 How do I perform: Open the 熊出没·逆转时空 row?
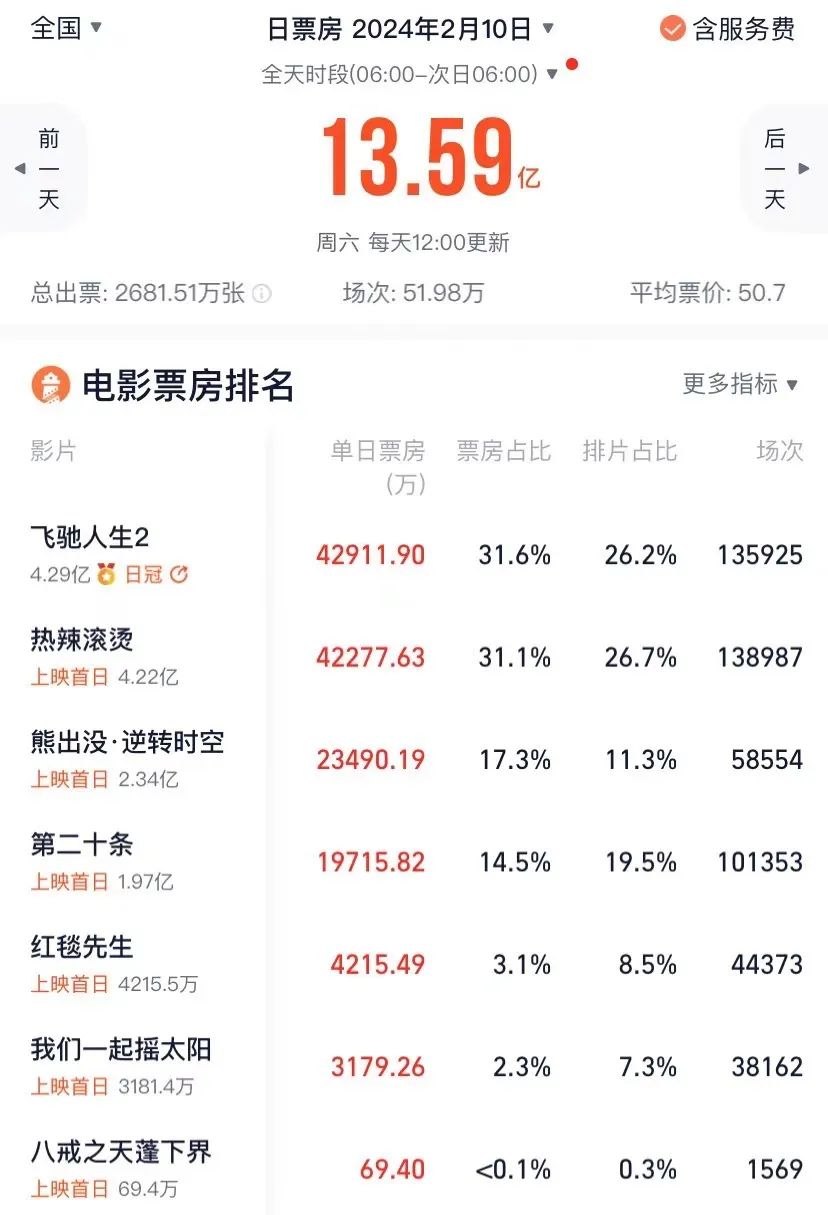tap(127, 742)
